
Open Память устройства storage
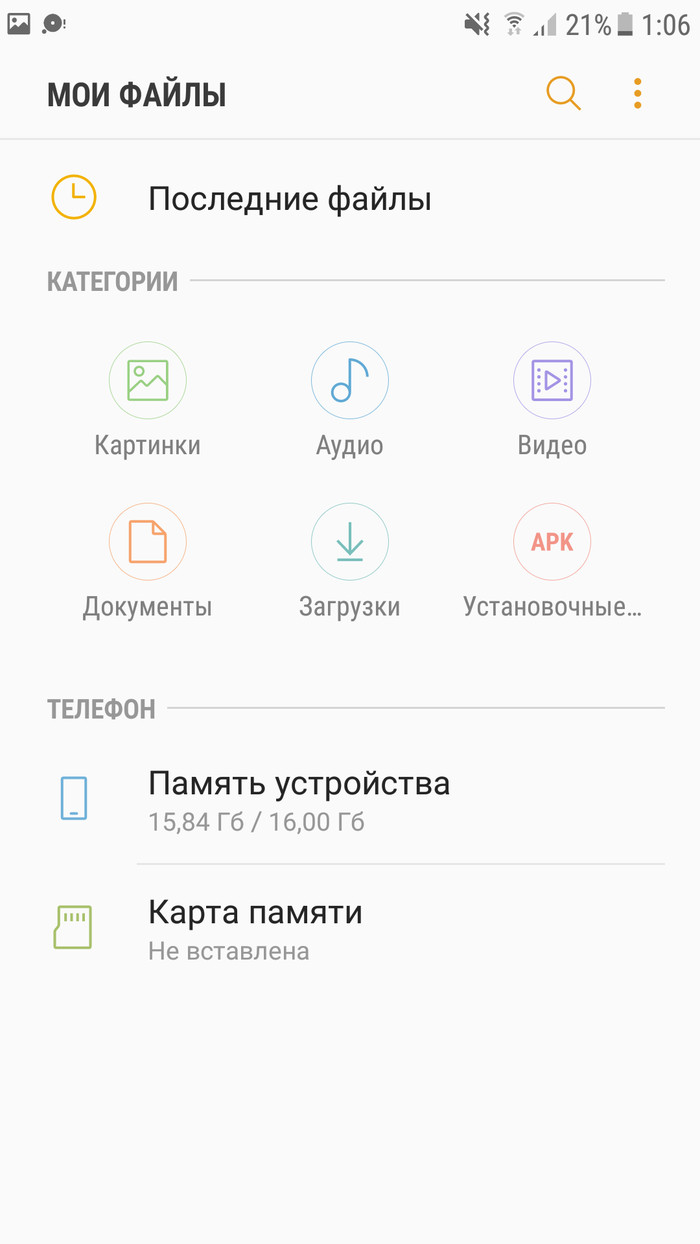(298, 799)
